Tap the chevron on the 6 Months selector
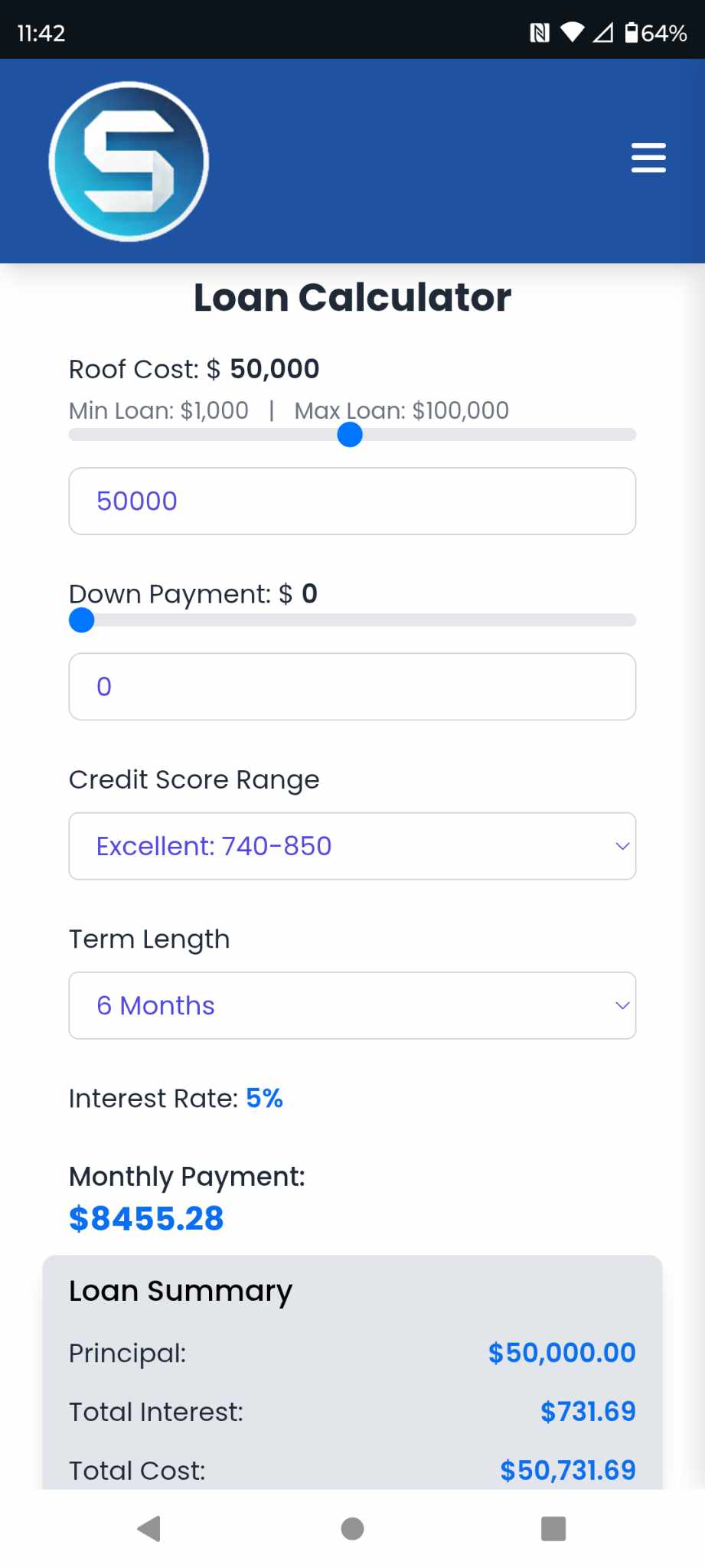Screen dimensions: 705x1568 621,1005
